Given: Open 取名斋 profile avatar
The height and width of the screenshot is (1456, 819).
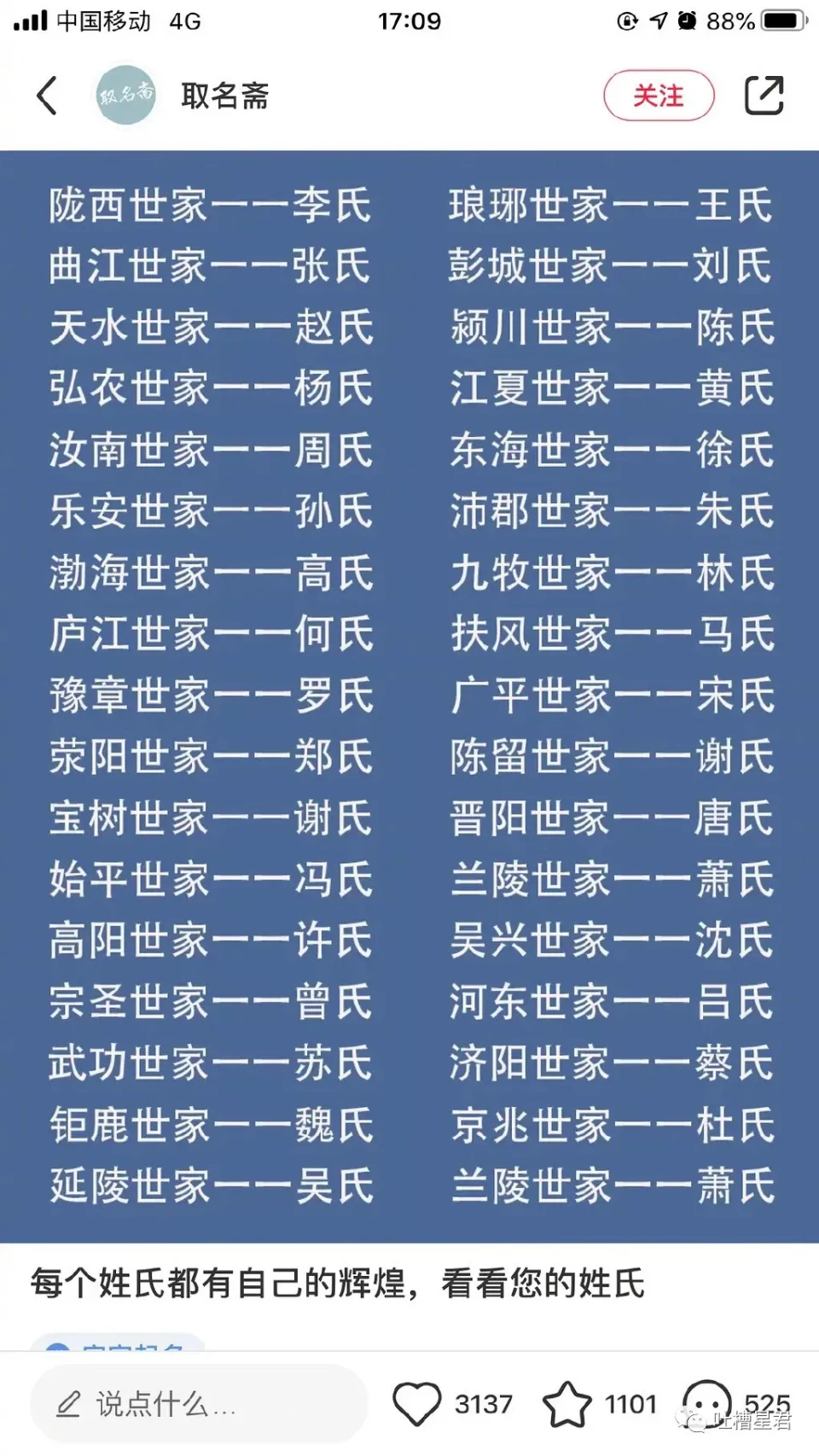Looking at the screenshot, I should pos(125,96).
